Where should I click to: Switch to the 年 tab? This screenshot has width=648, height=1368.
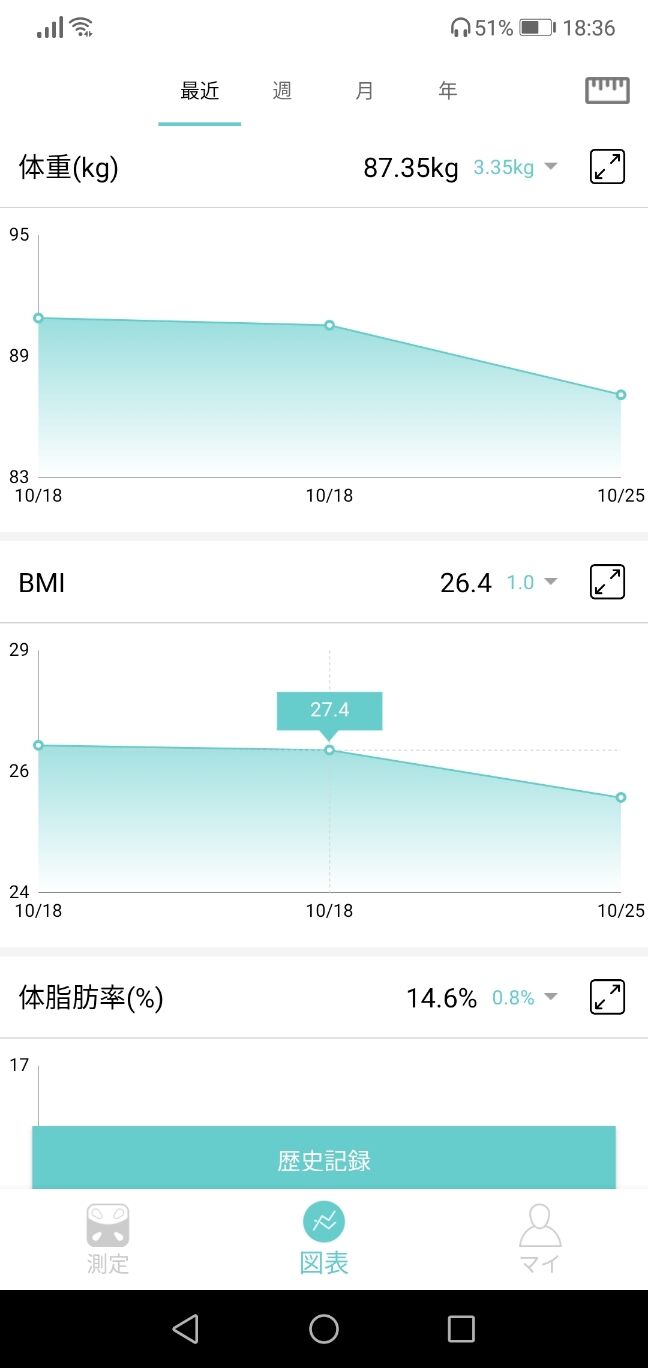[x=447, y=91]
